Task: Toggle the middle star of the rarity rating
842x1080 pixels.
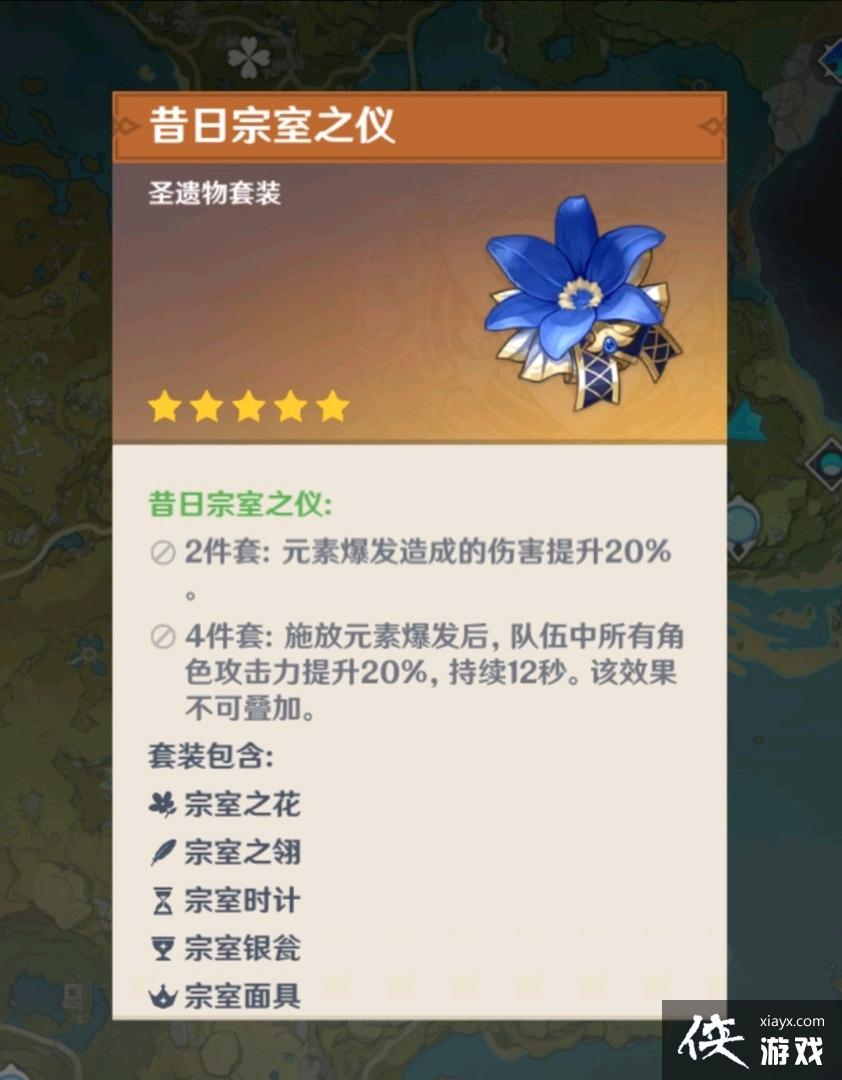Action: 248,405
